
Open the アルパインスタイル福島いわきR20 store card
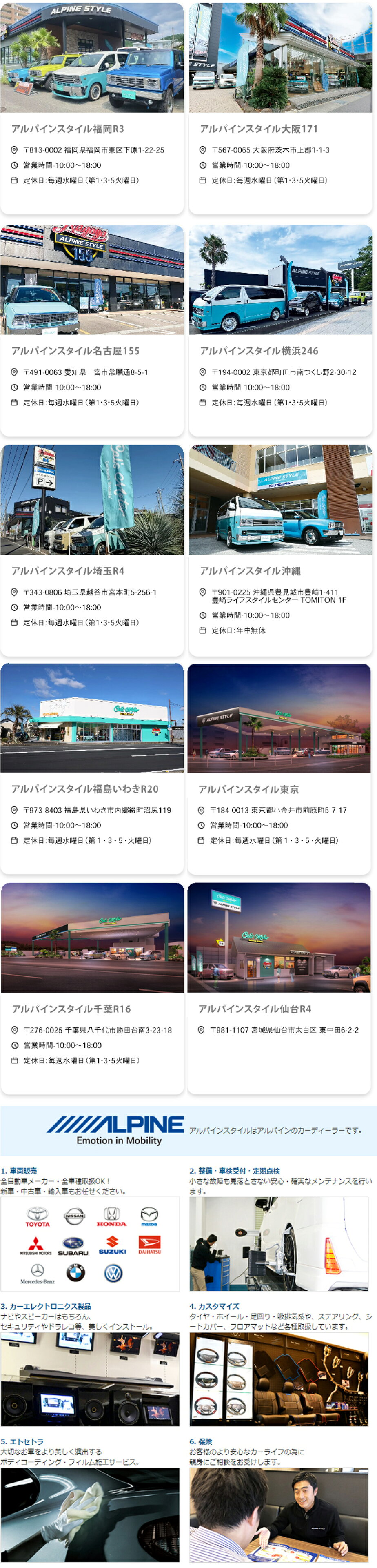pyautogui.click(x=92, y=768)
